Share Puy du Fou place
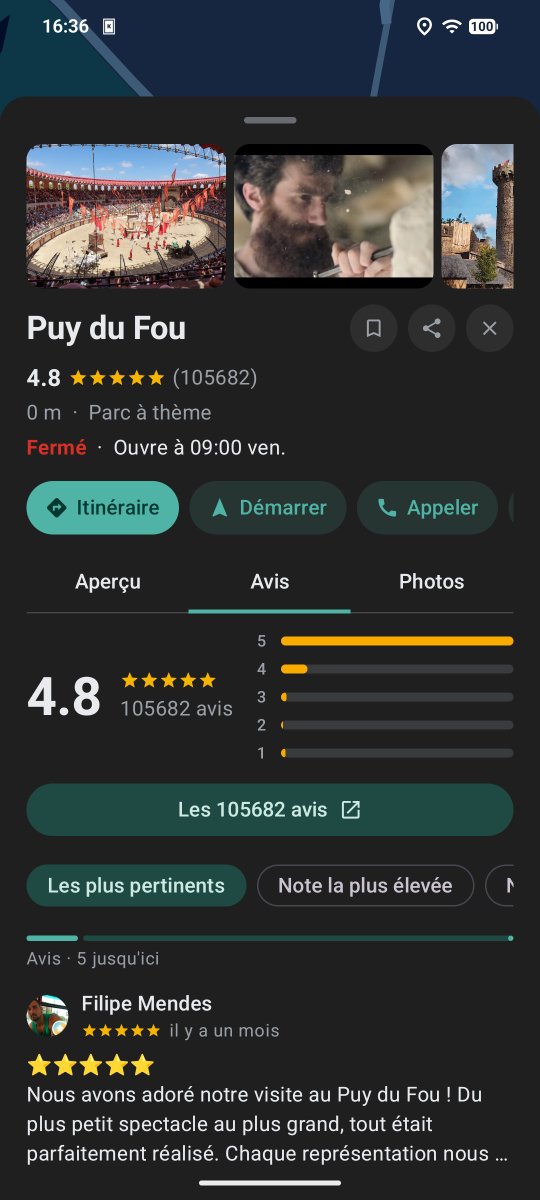Viewport: 540px width, 1200px height. coord(432,329)
